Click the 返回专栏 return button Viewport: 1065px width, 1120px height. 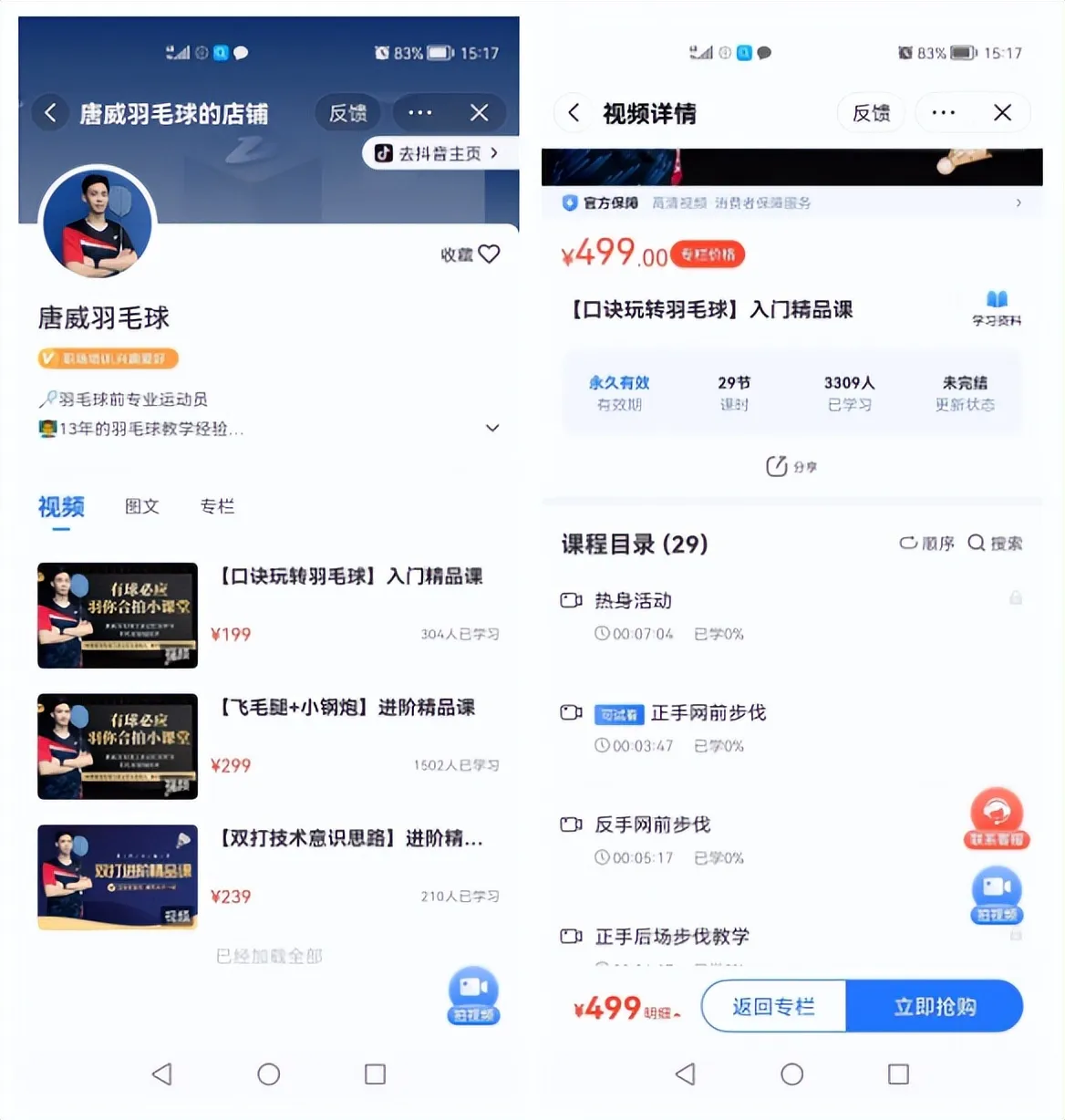(x=773, y=1006)
